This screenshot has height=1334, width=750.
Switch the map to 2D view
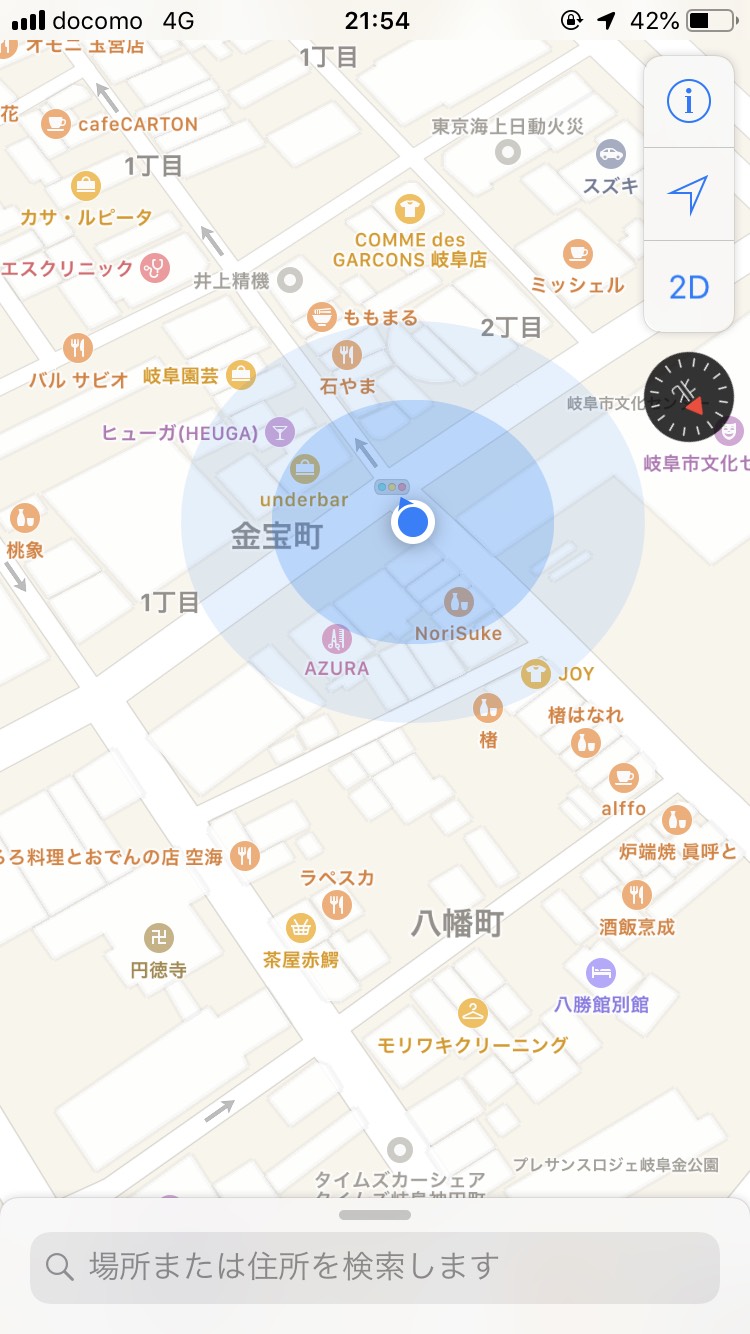point(688,287)
